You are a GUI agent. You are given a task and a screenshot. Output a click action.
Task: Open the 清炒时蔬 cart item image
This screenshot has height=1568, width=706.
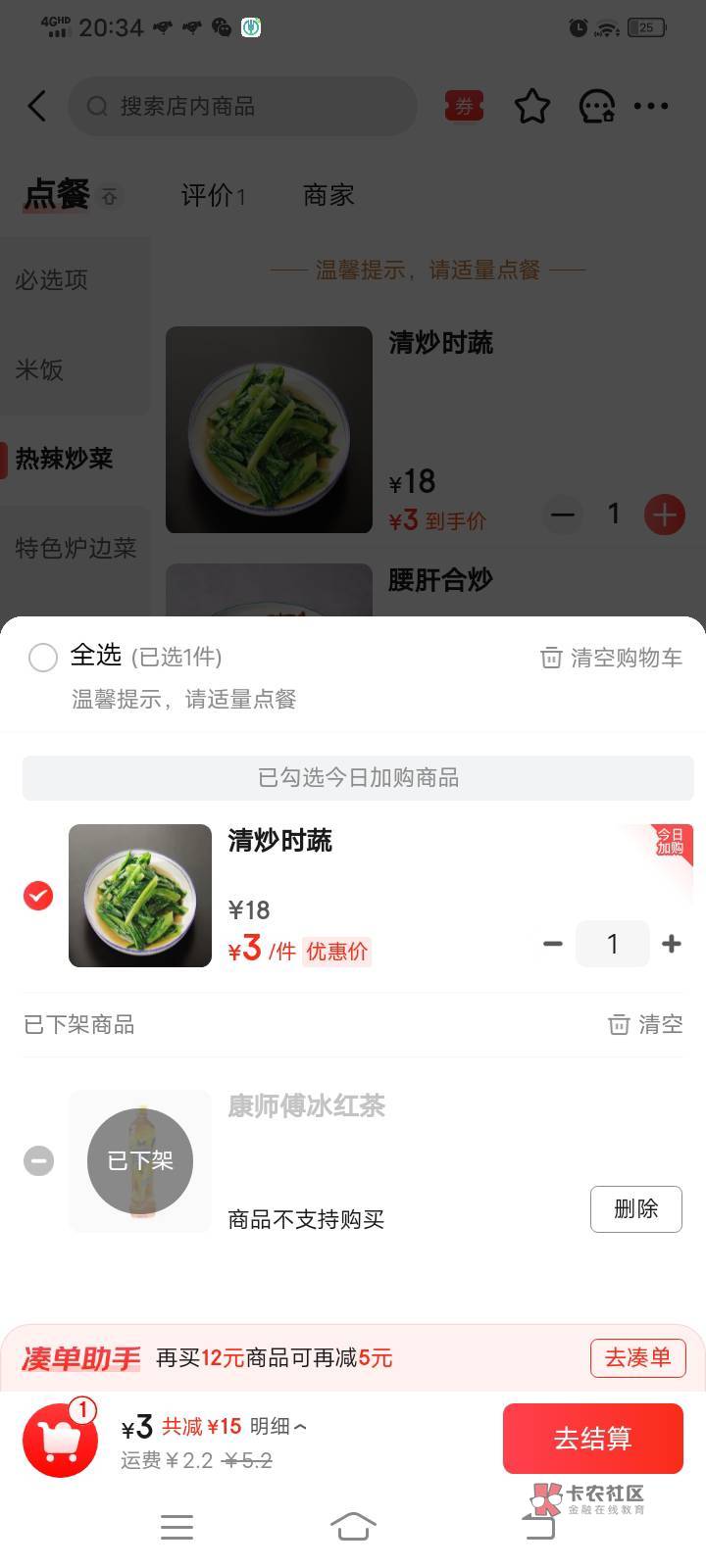[140, 896]
